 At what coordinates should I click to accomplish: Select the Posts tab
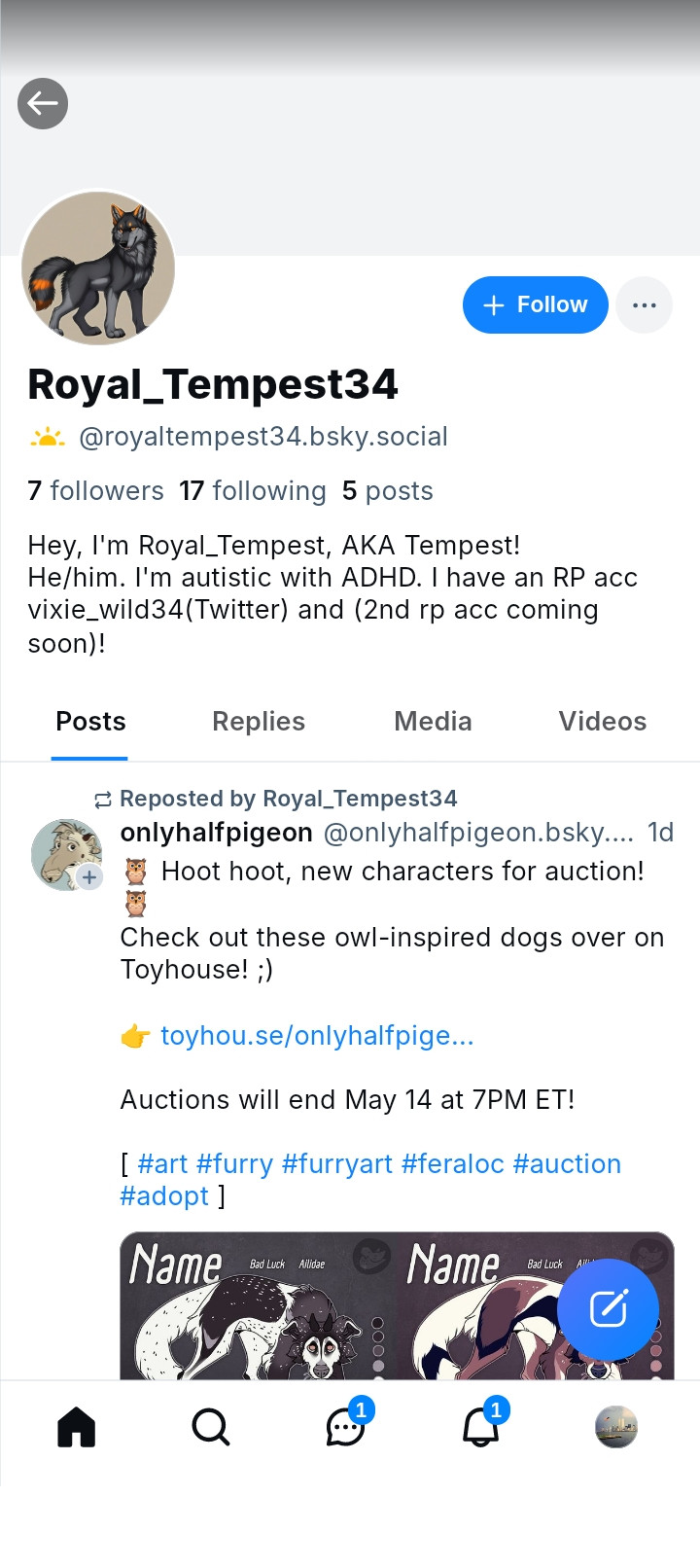click(90, 721)
